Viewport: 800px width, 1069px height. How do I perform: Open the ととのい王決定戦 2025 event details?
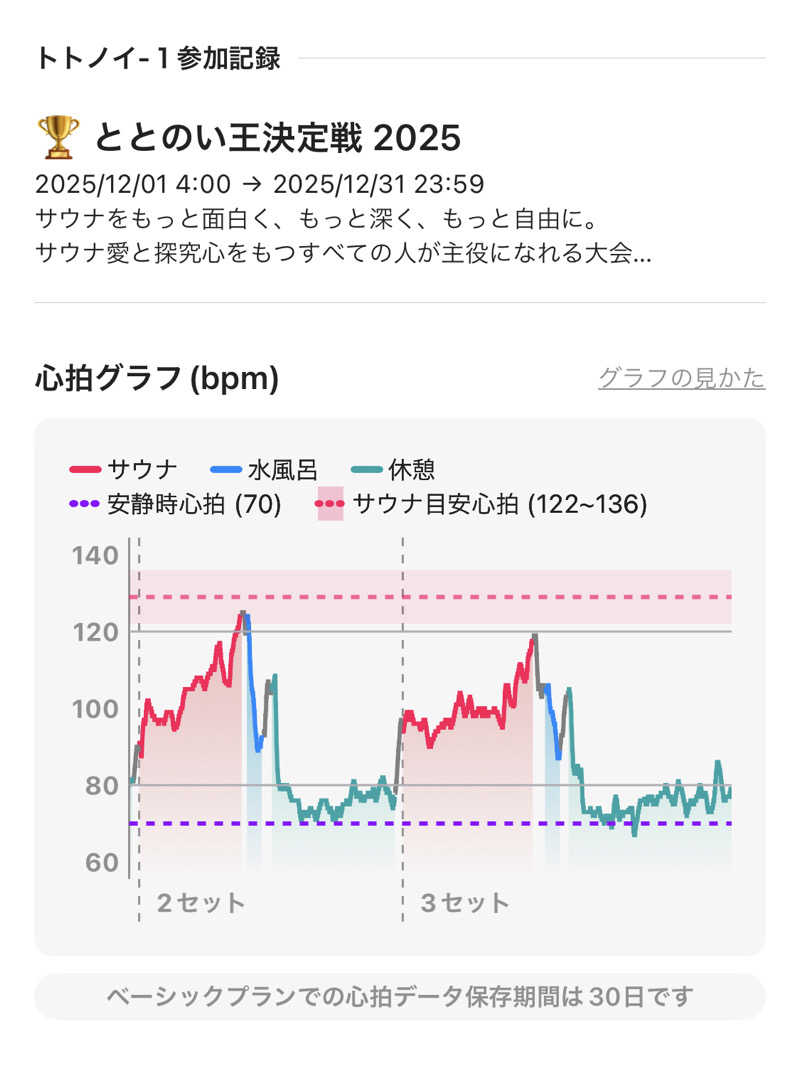coord(277,137)
